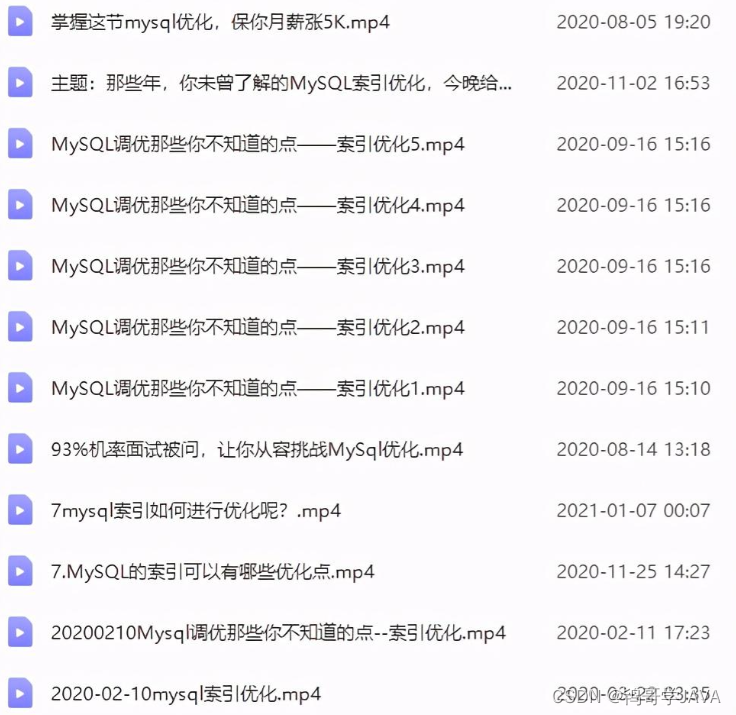Screen dimensions: 736x715
Task: Open 掌握这节mysql优化，保你月薪涨5K.mp4
Action: pyautogui.click(x=220, y=22)
